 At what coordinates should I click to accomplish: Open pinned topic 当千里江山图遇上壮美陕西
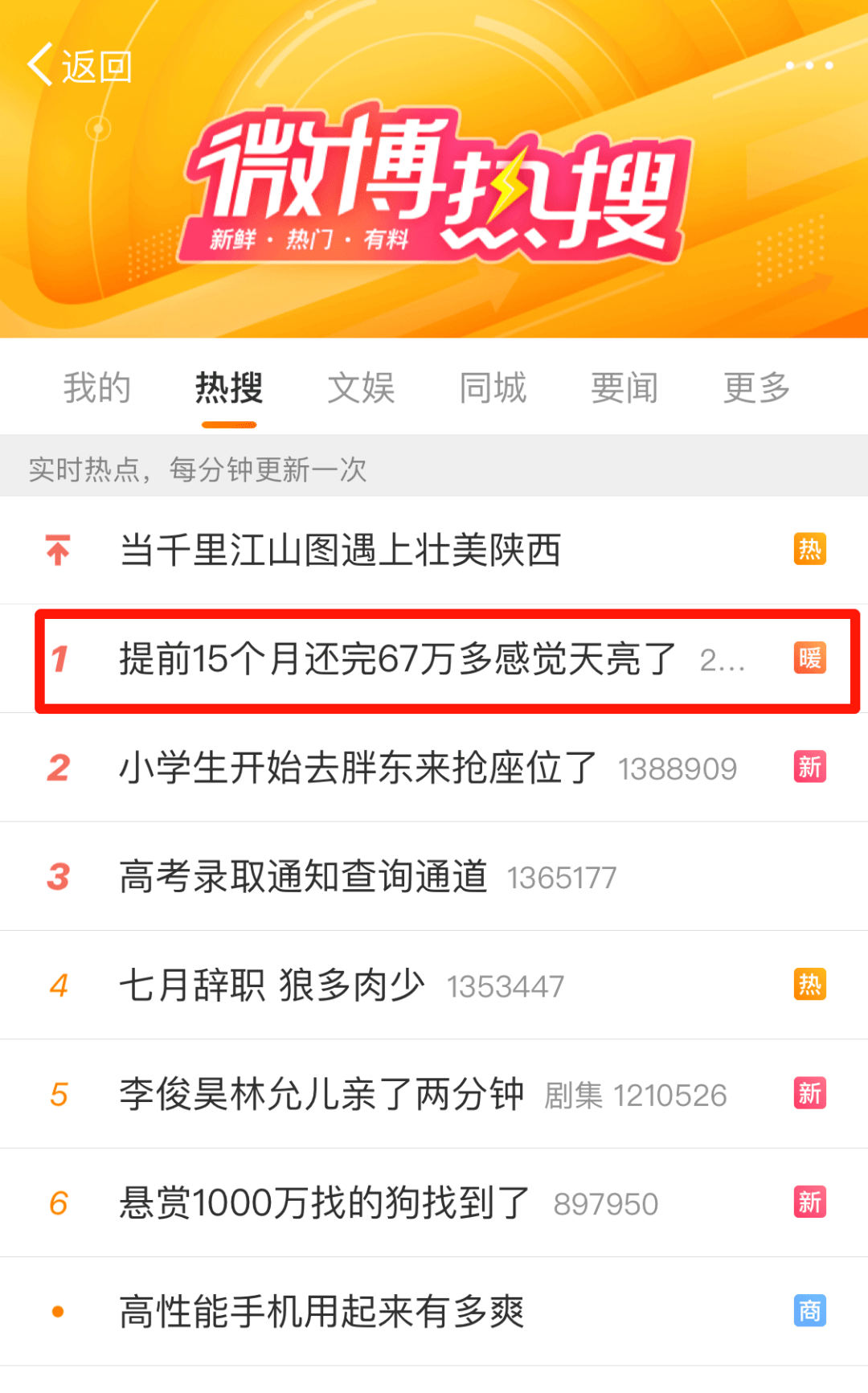[340, 551]
